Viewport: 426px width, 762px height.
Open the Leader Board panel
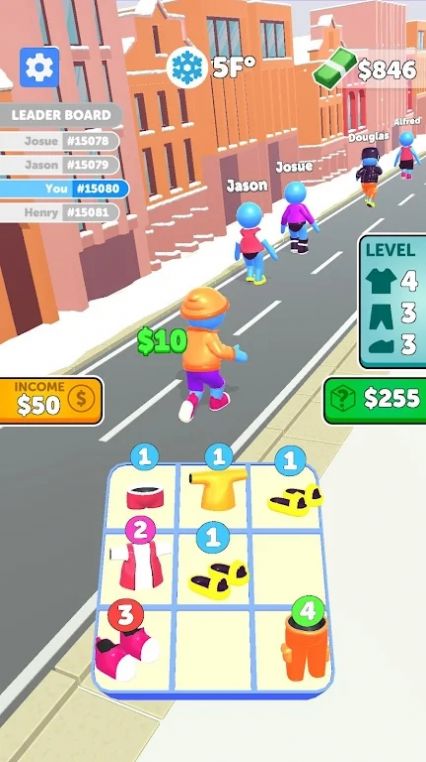click(61, 115)
